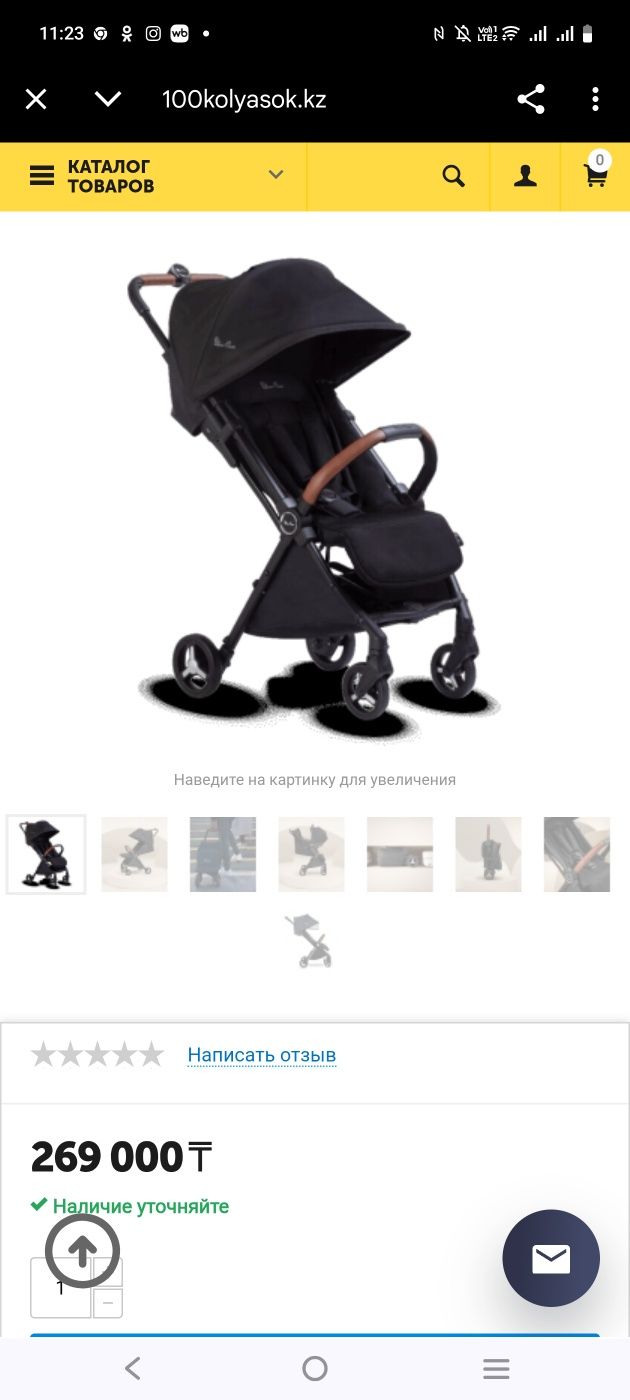Open the browser overflow menu
The height and width of the screenshot is (1400, 630).
tap(595, 99)
